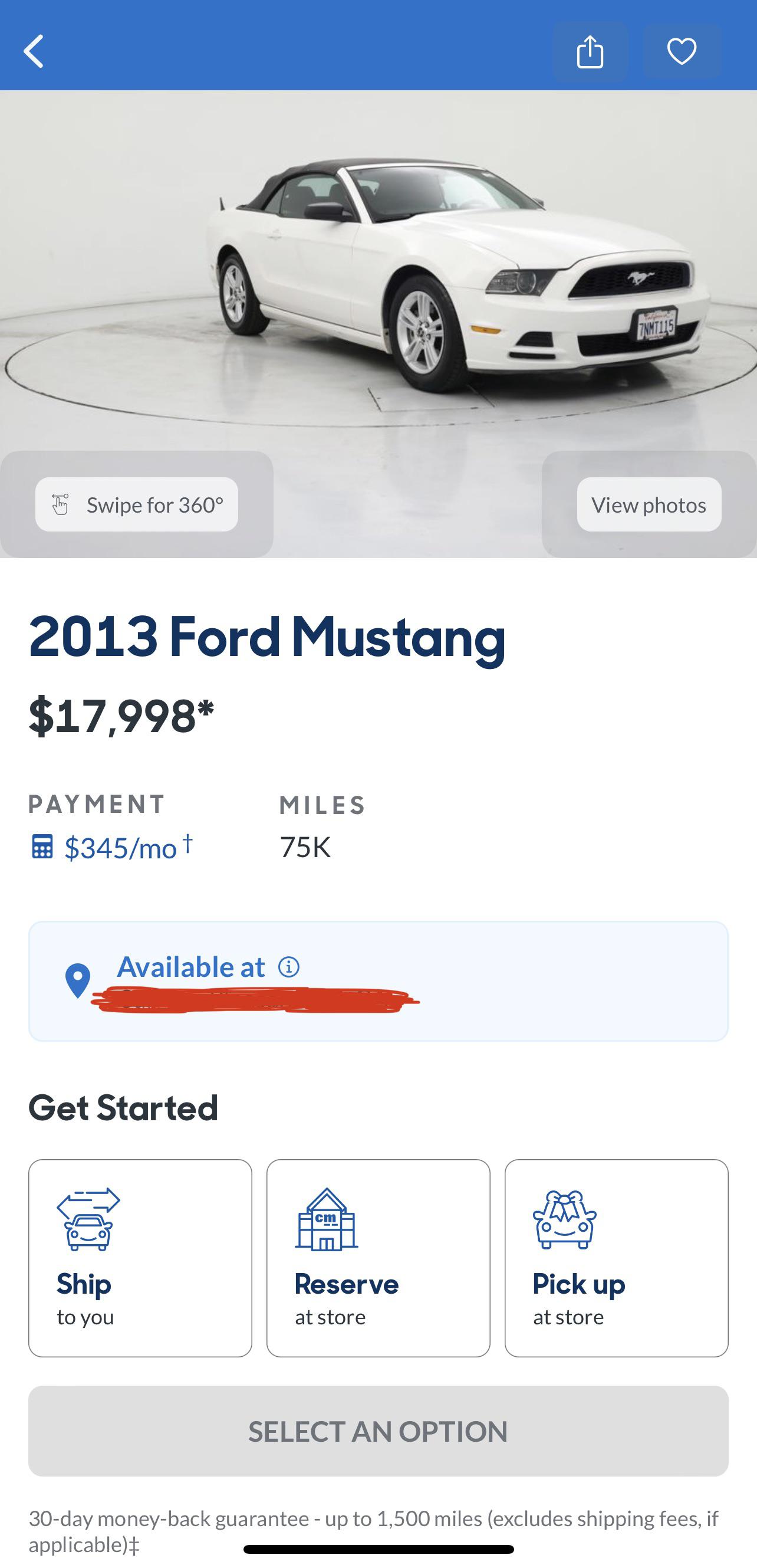The width and height of the screenshot is (757, 1568).
Task: Click the payment calculator icon
Action: click(42, 848)
